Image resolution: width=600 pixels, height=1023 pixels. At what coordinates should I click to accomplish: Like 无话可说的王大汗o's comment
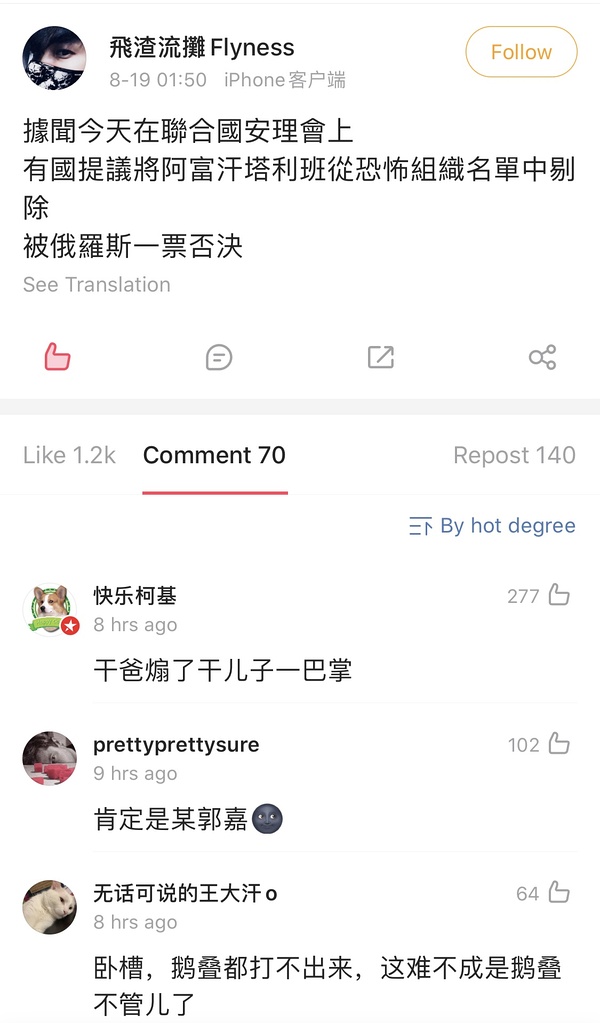(x=559, y=893)
